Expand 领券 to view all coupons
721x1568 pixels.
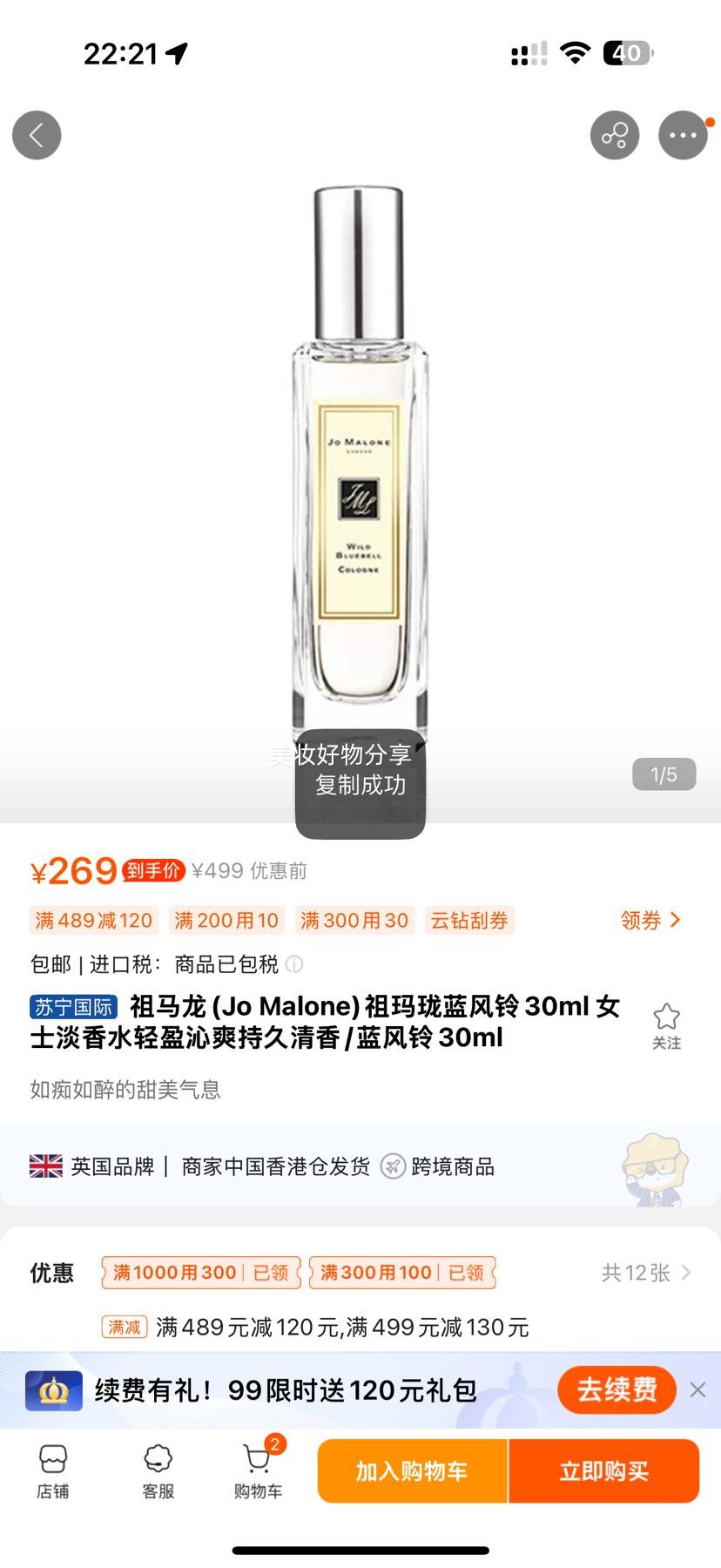click(649, 920)
